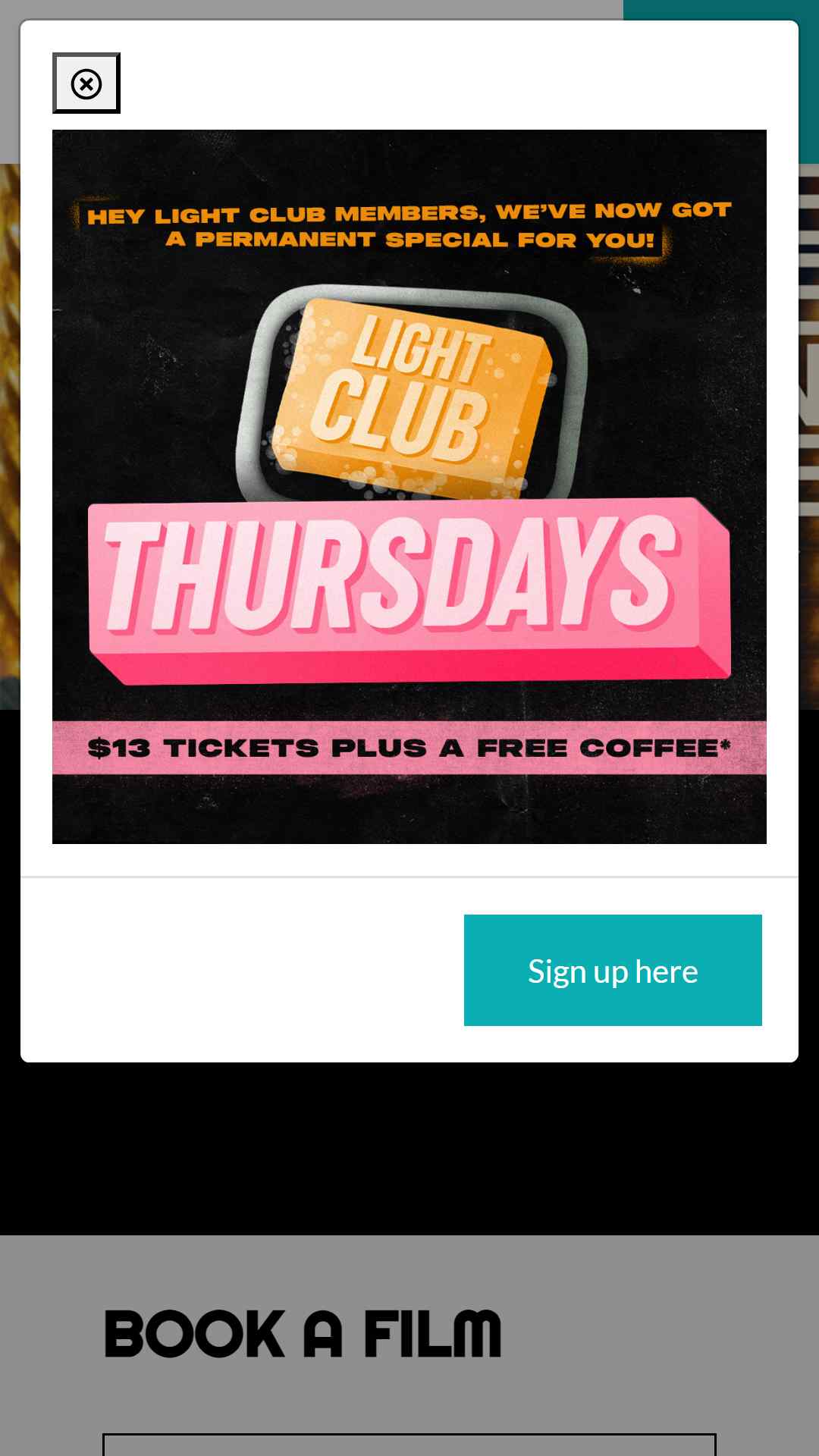Close the Light Club promo popup
Image resolution: width=819 pixels, height=1456 pixels.
click(86, 83)
